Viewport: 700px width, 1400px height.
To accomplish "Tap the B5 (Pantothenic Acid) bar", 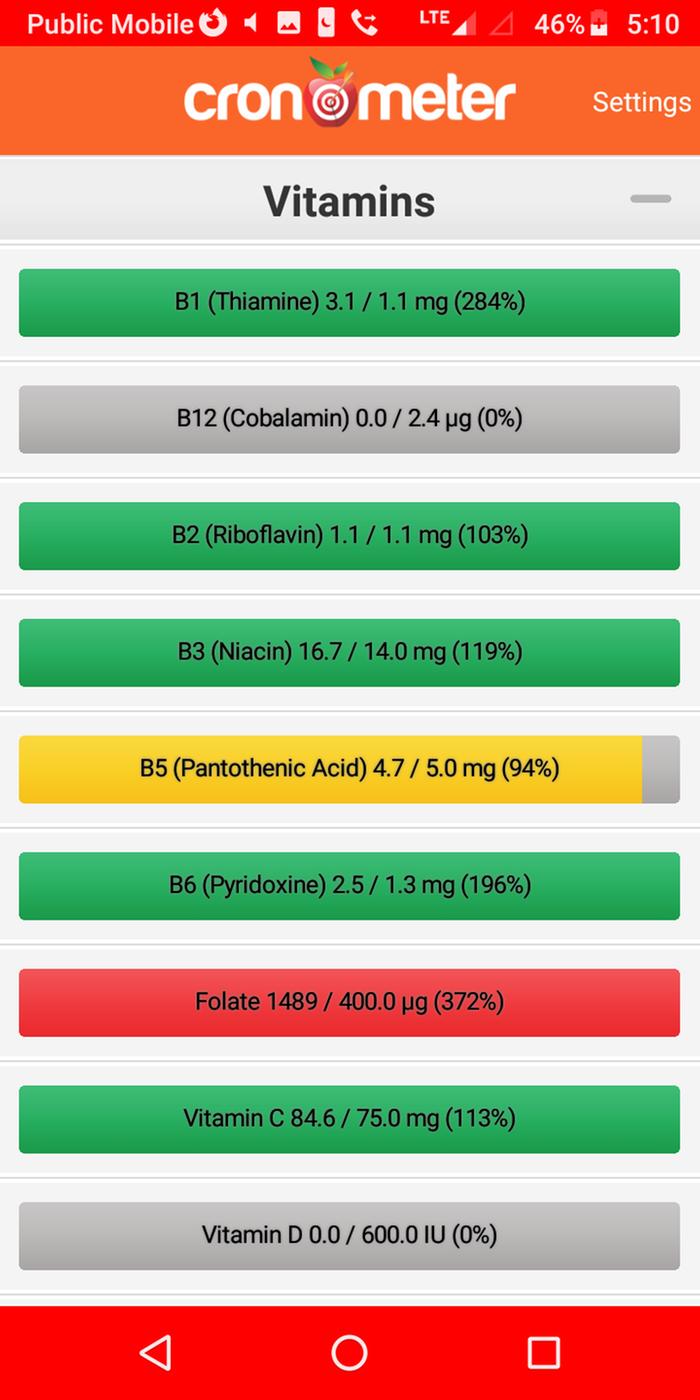I will pyautogui.click(x=349, y=769).
